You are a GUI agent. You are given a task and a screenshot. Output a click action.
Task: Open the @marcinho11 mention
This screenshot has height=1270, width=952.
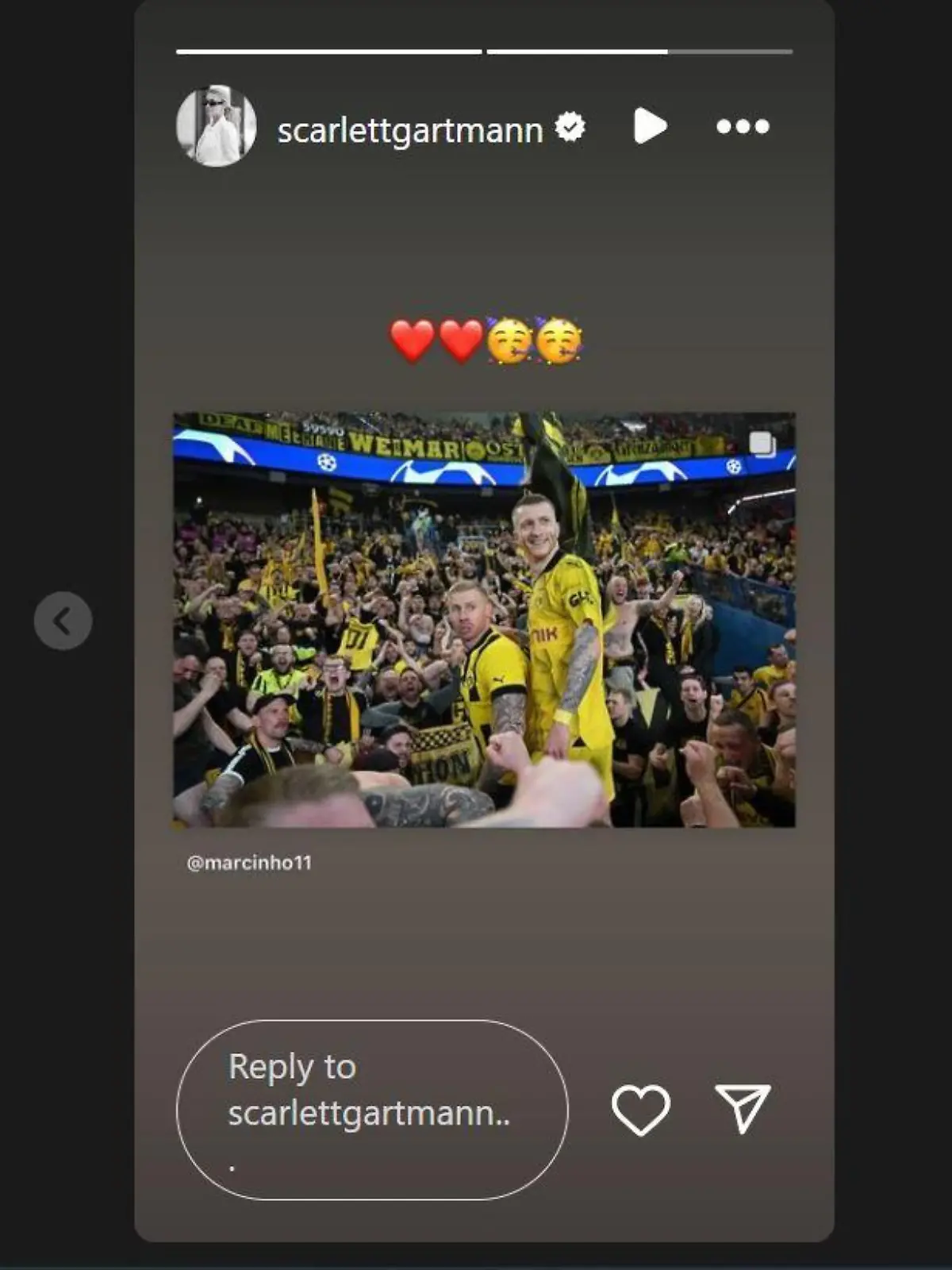click(249, 863)
